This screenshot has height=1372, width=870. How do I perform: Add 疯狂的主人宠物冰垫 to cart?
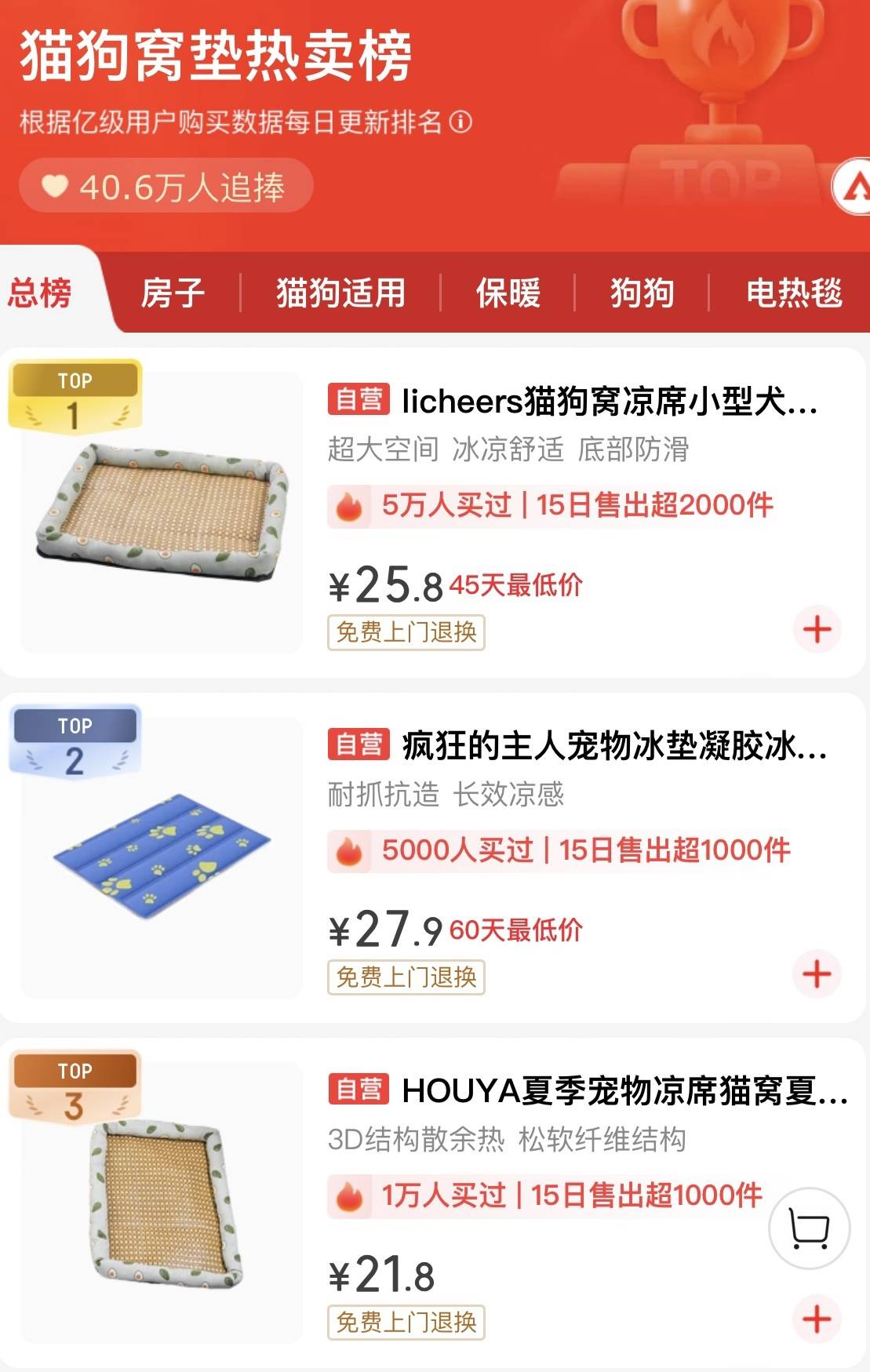coord(817,974)
